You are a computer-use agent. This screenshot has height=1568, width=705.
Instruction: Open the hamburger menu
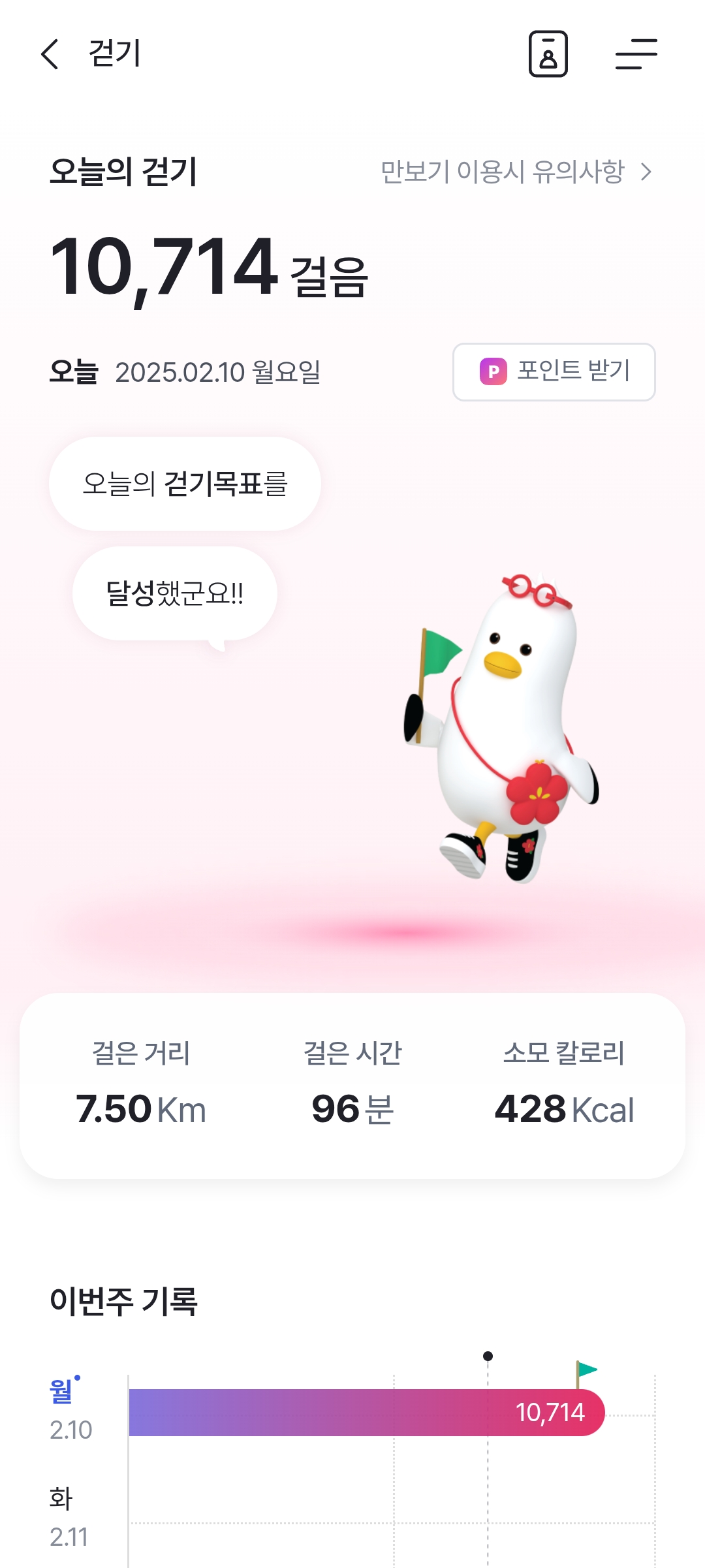636,54
